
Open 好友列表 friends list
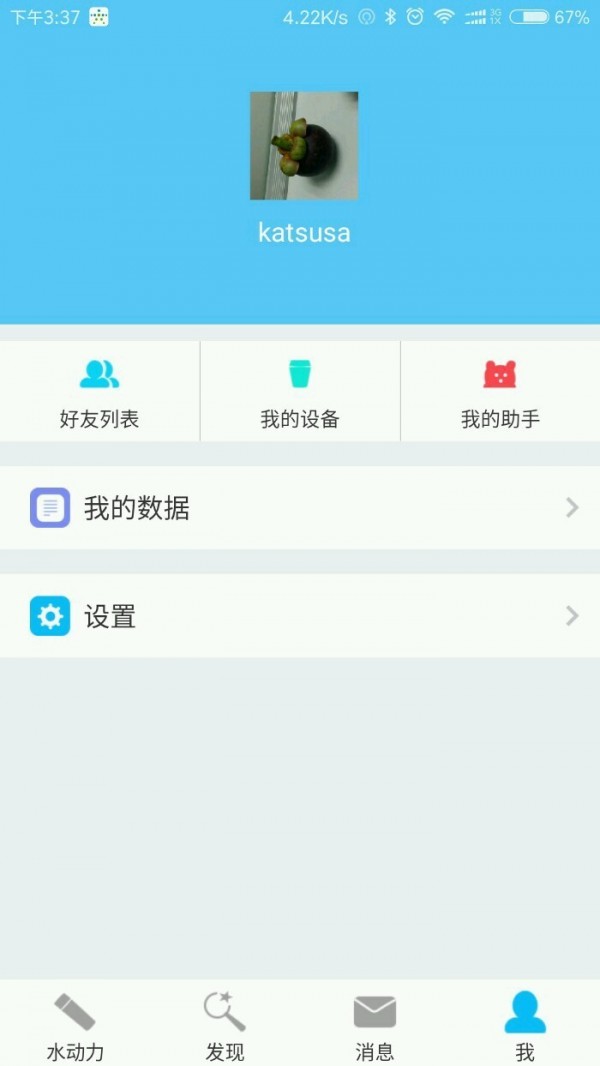(x=99, y=391)
